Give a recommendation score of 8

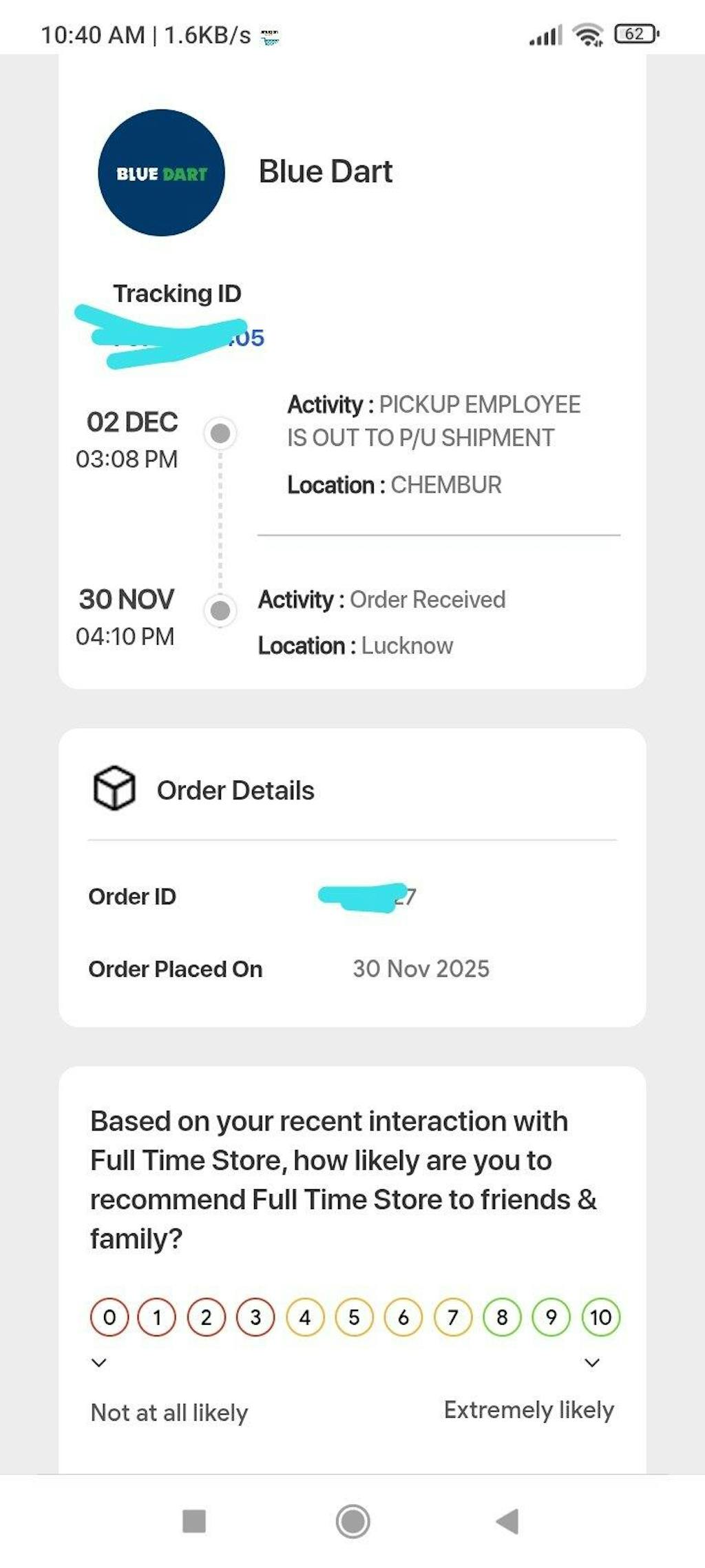tap(502, 1317)
